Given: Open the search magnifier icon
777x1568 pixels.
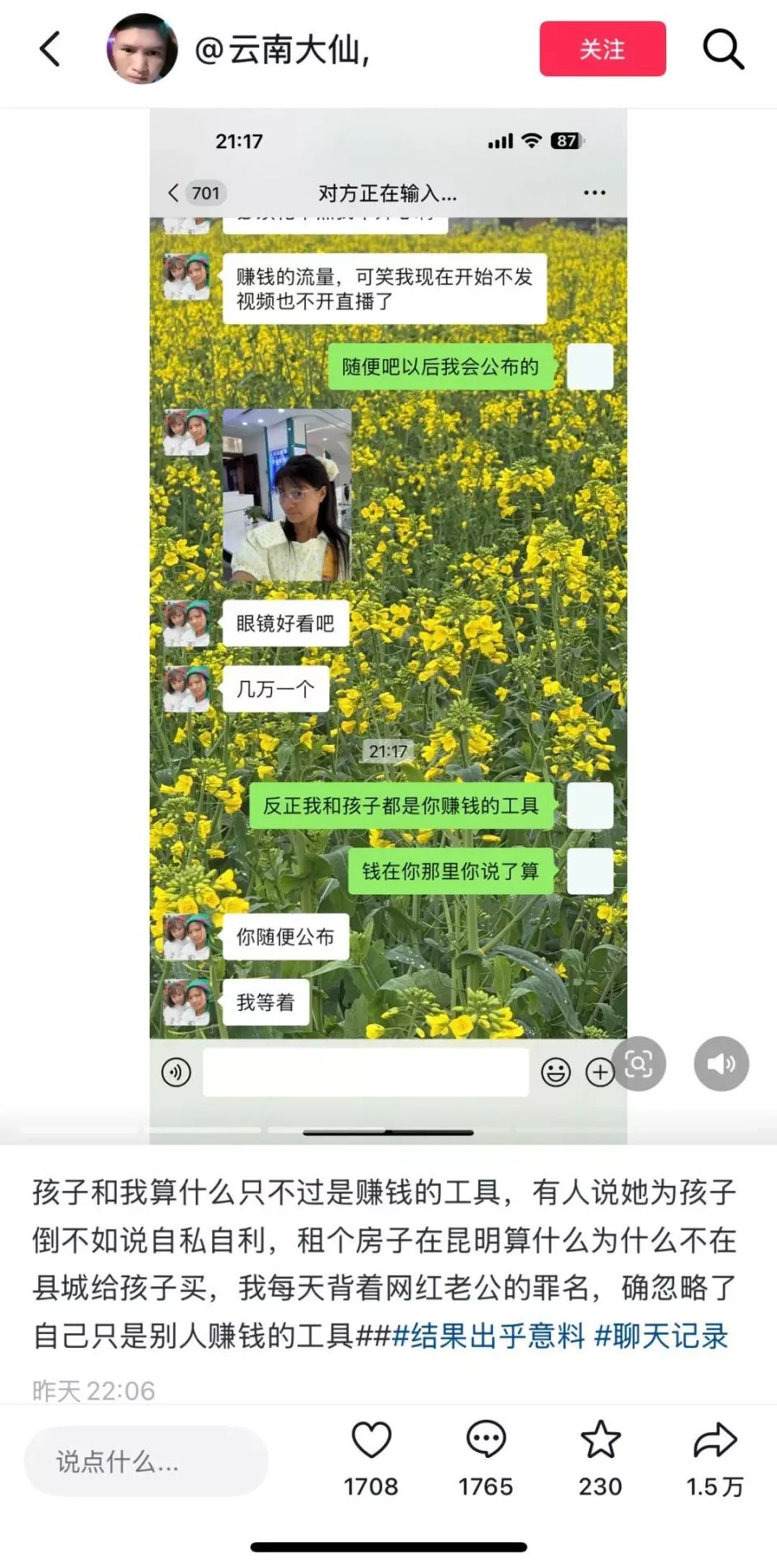Looking at the screenshot, I should coord(722,49).
